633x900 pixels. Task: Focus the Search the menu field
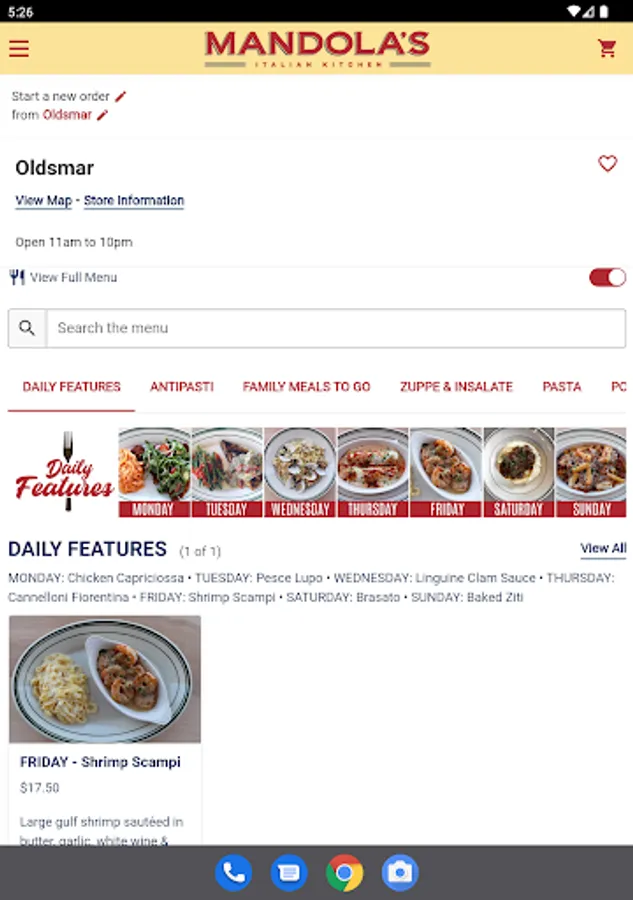point(335,328)
